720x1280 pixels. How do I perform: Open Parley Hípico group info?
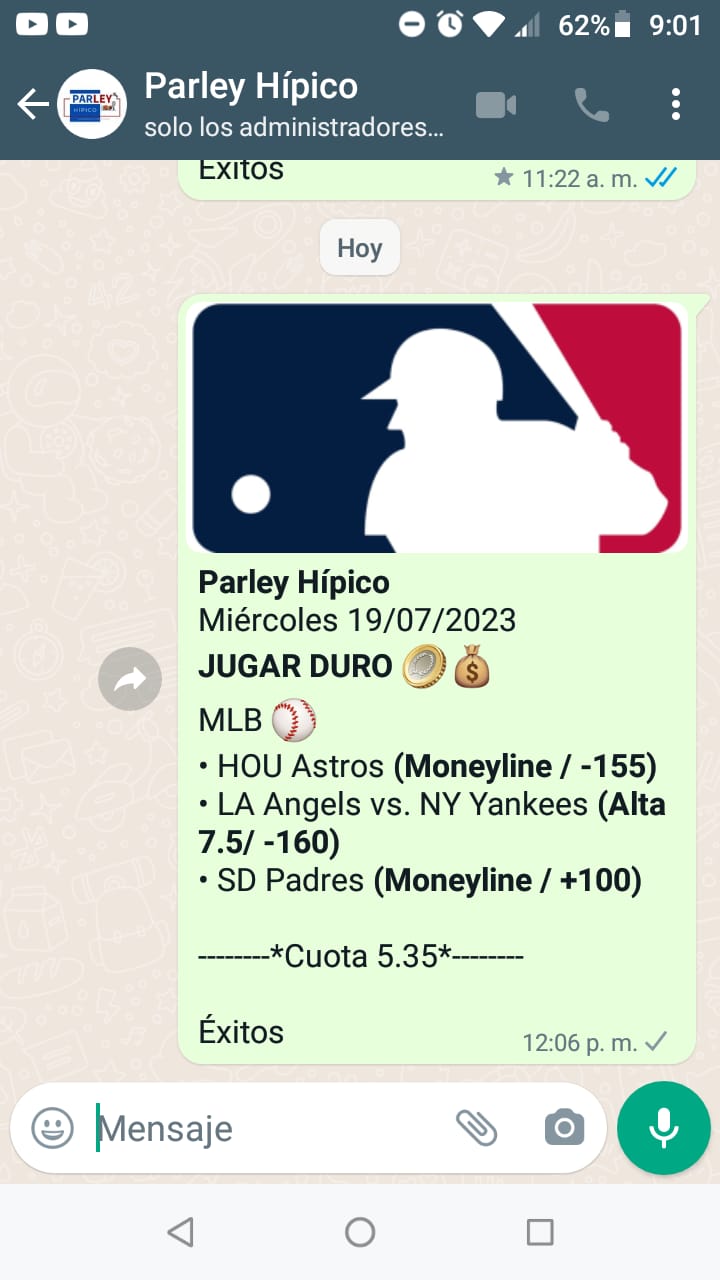point(294,104)
